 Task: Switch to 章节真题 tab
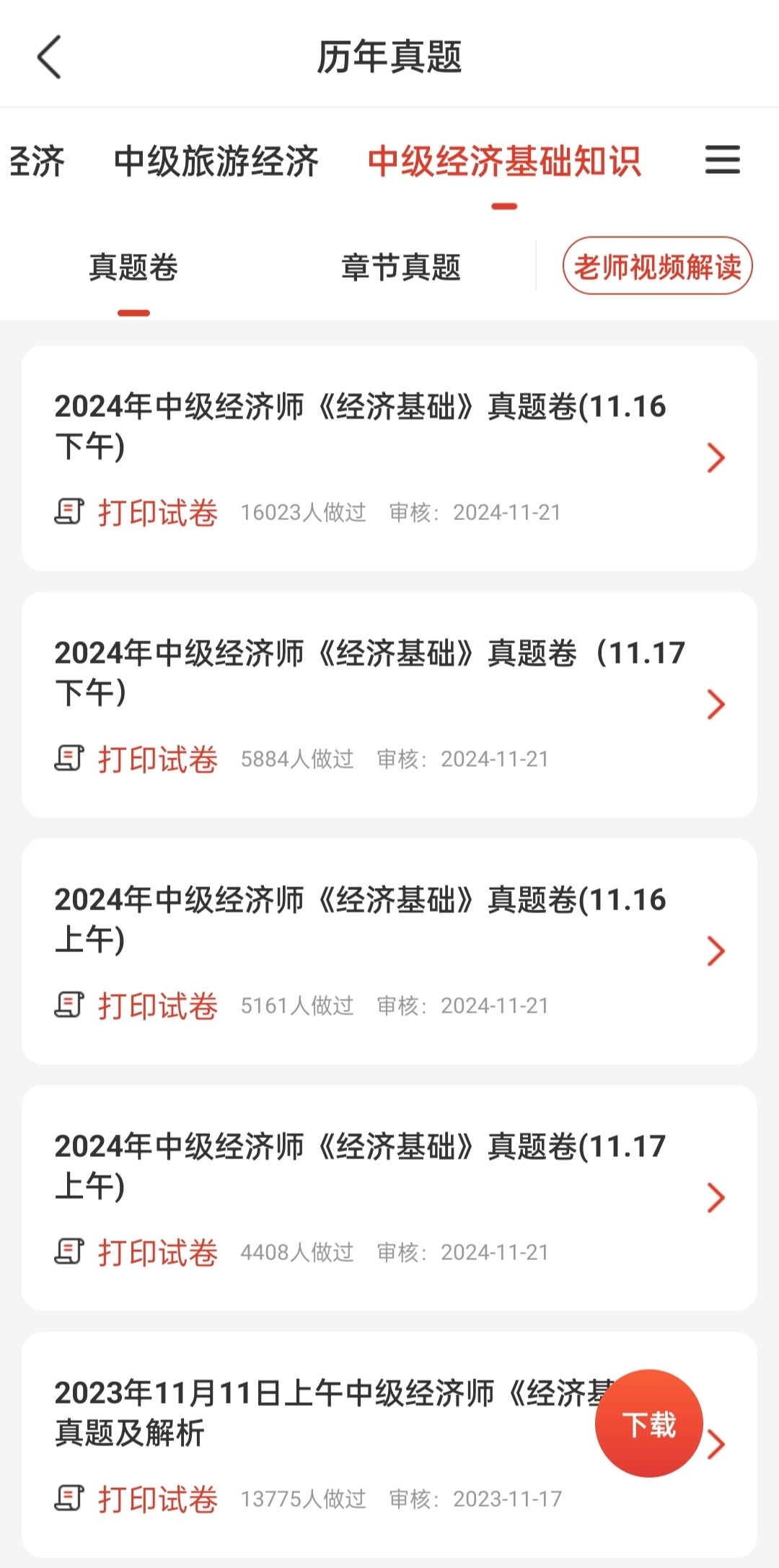[401, 268]
